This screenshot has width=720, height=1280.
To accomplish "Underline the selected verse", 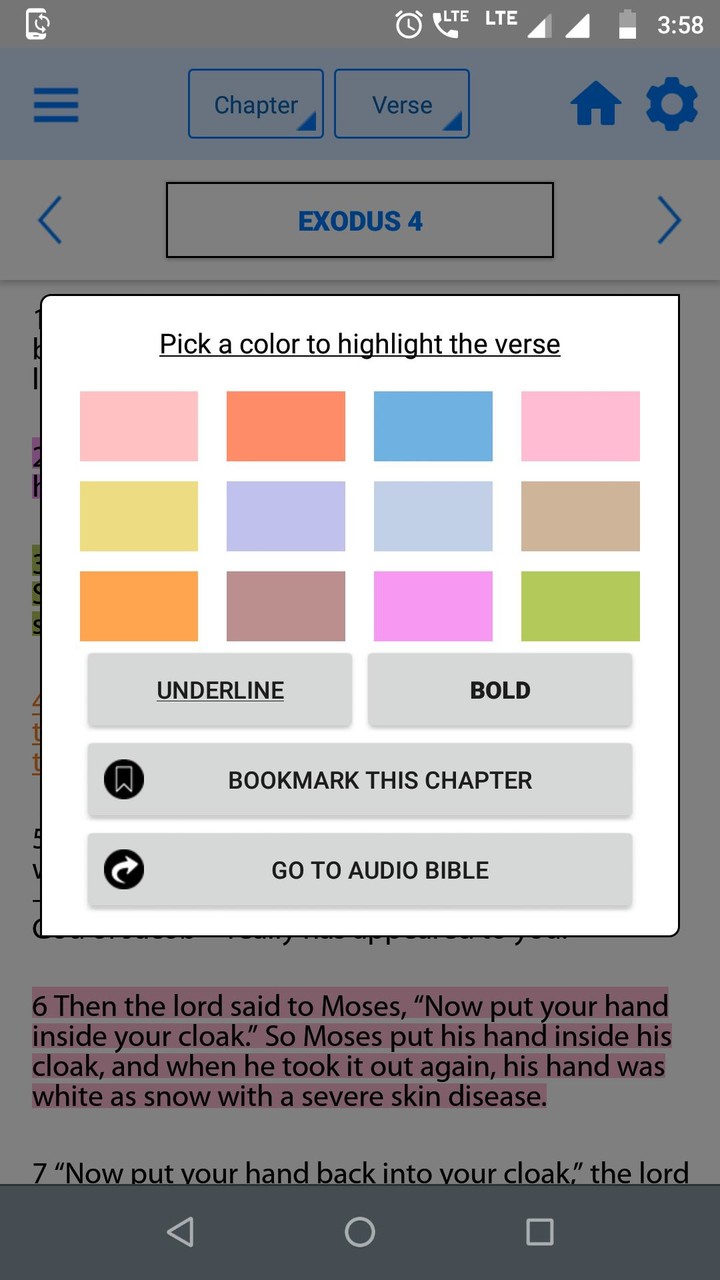I will tap(220, 690).
